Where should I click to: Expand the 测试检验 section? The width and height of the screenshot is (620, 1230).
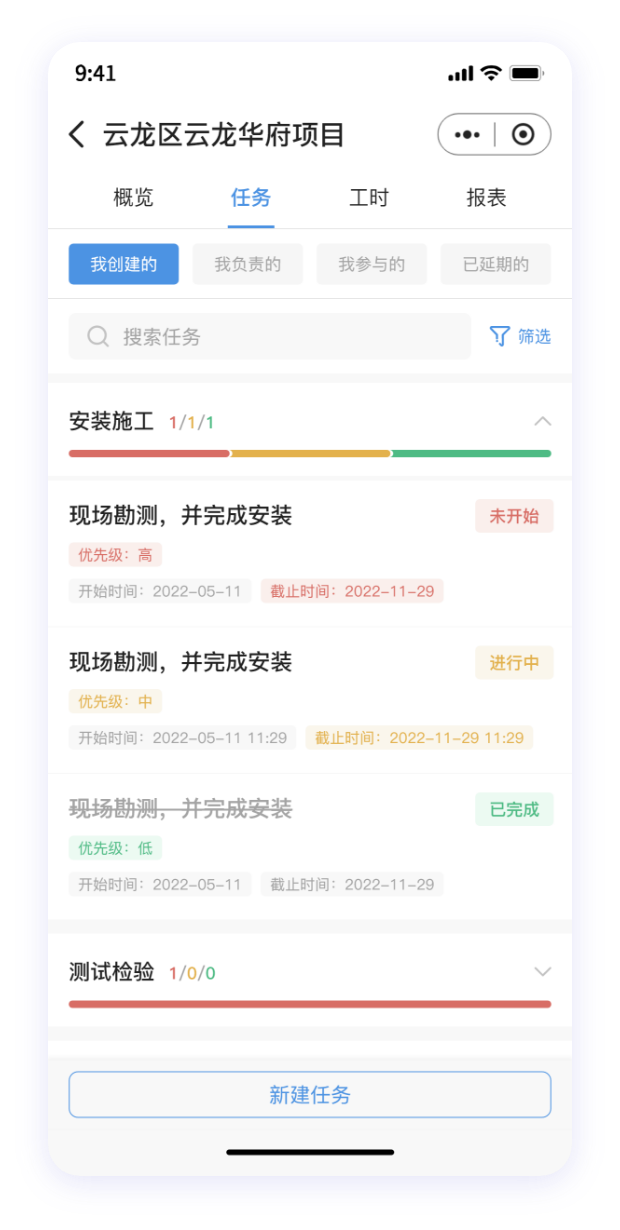pyautogui.click(x=542, y=972)
